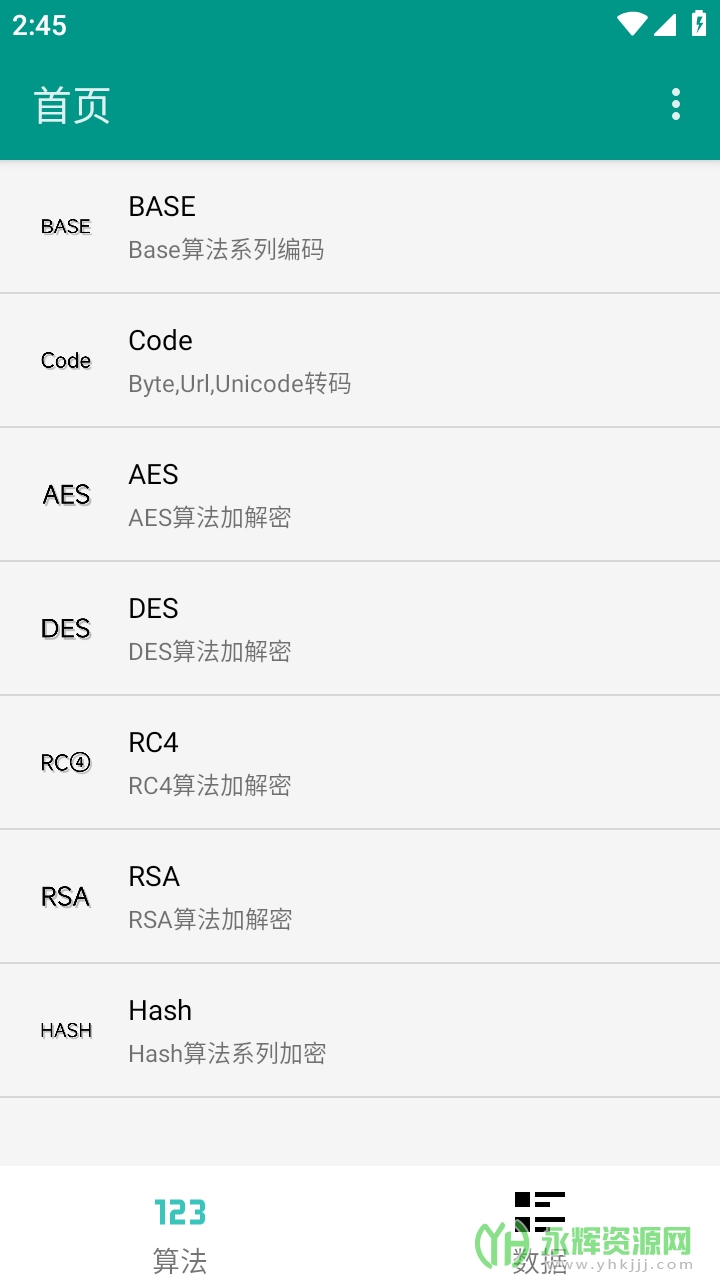Choose the RC4 algorithm entry
Viewport: 720px width, 1280px height.
click(x=360, y=763)
